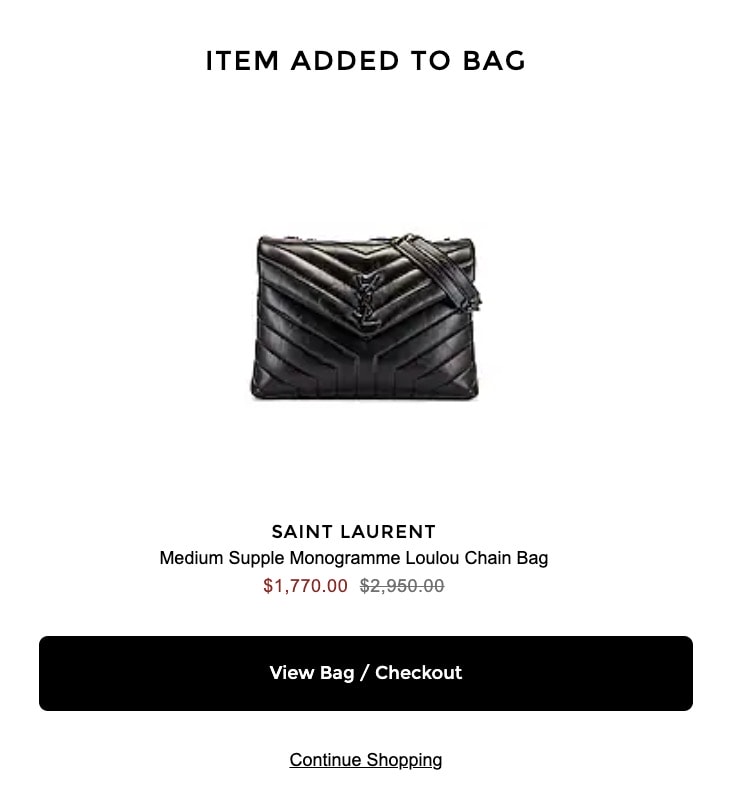Screen dimensions: 734x810
Task: Open the Saint Laurent Loulou bag image
Action: [366, 317]
